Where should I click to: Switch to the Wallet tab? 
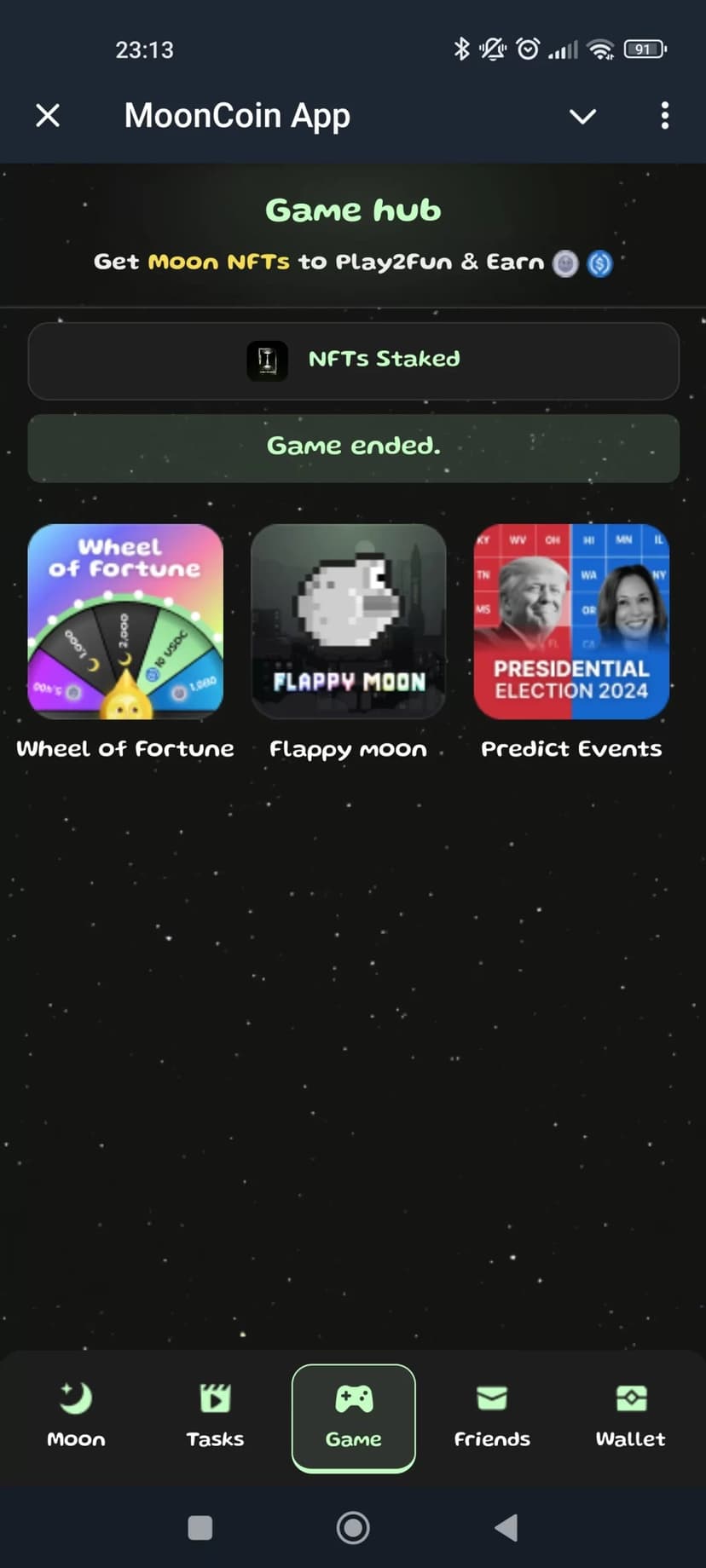pyautogui.click(x=630, y=1417)
